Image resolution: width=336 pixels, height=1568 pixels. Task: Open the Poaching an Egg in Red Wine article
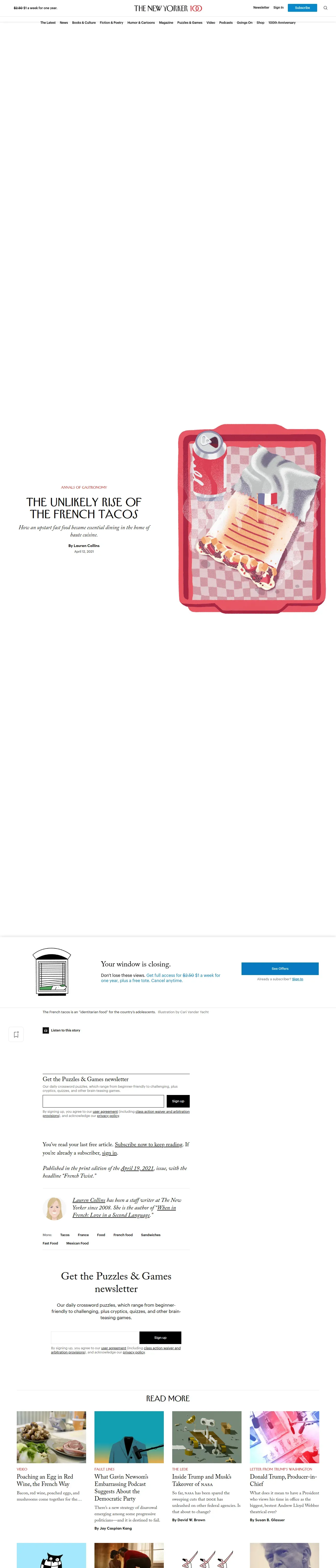44,1480
